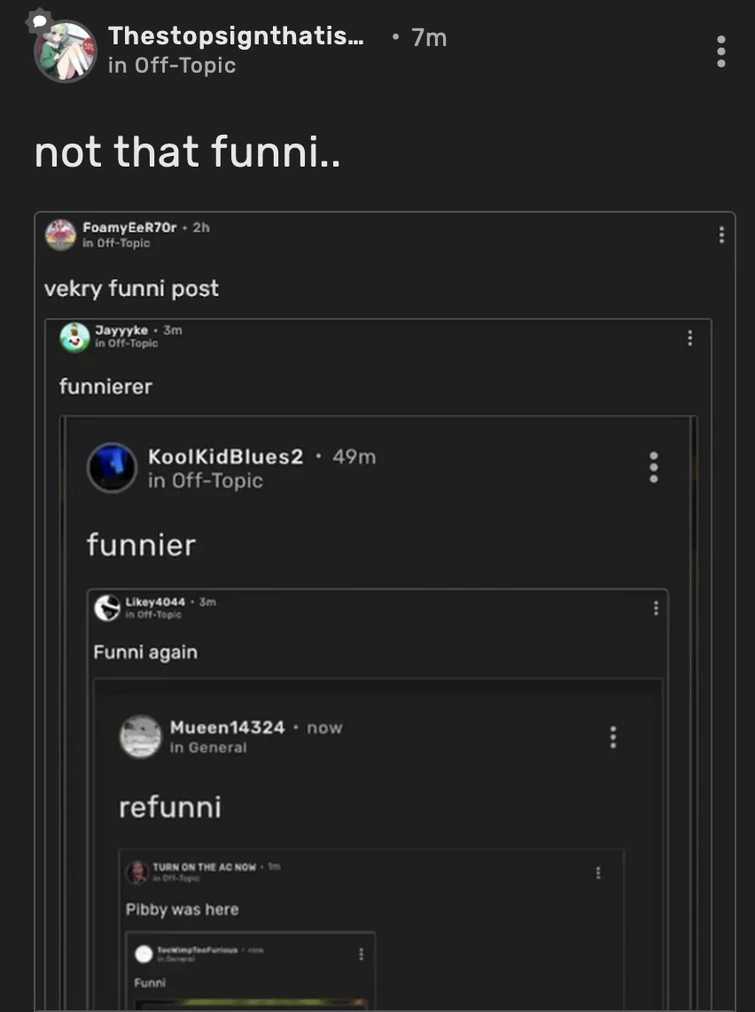Open Jayyyke post options menu
The height and width of the screenshot is (1012, 755).
pyautogui.click(x=688, y=338)
